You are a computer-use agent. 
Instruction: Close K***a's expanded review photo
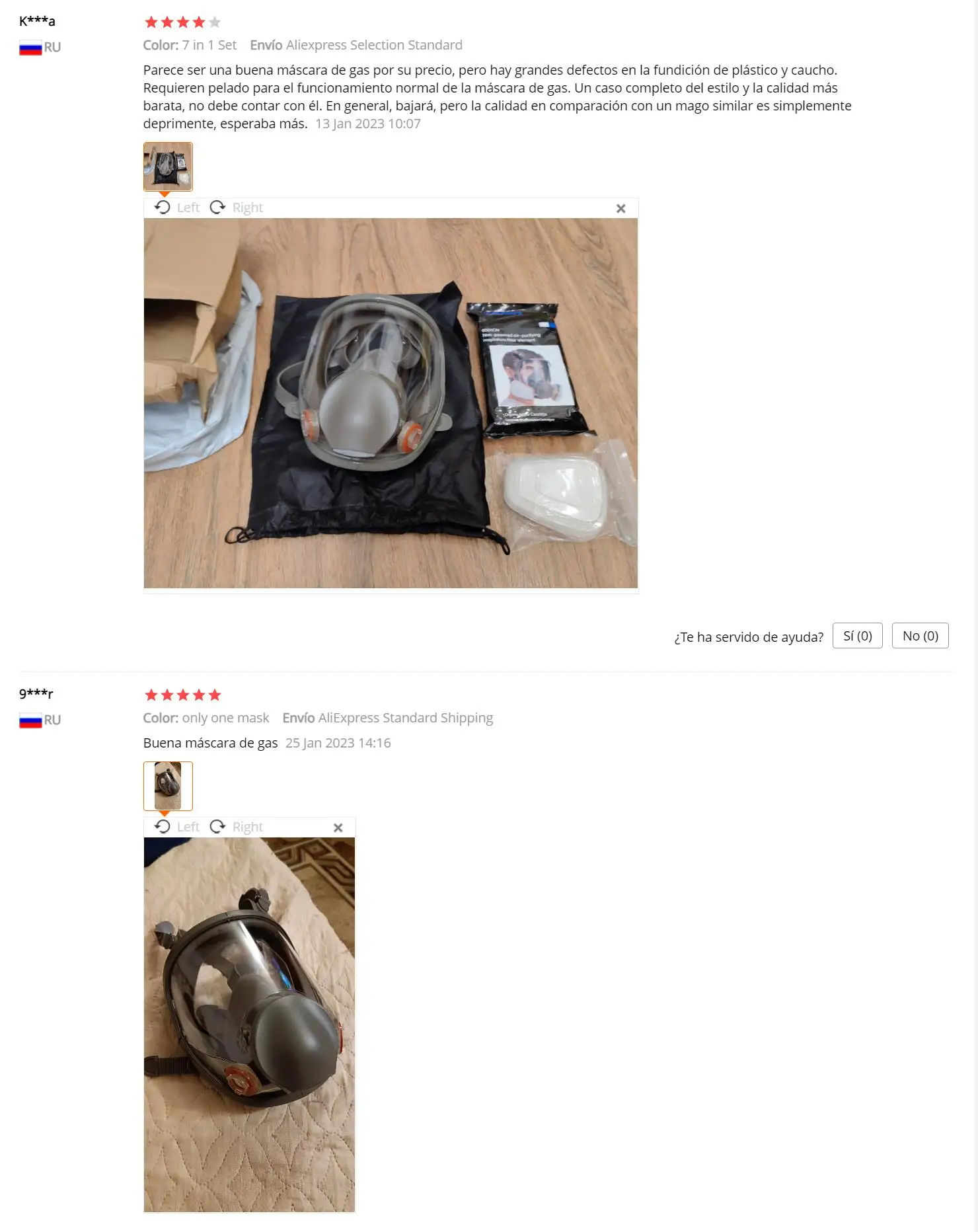click(621, 208)
